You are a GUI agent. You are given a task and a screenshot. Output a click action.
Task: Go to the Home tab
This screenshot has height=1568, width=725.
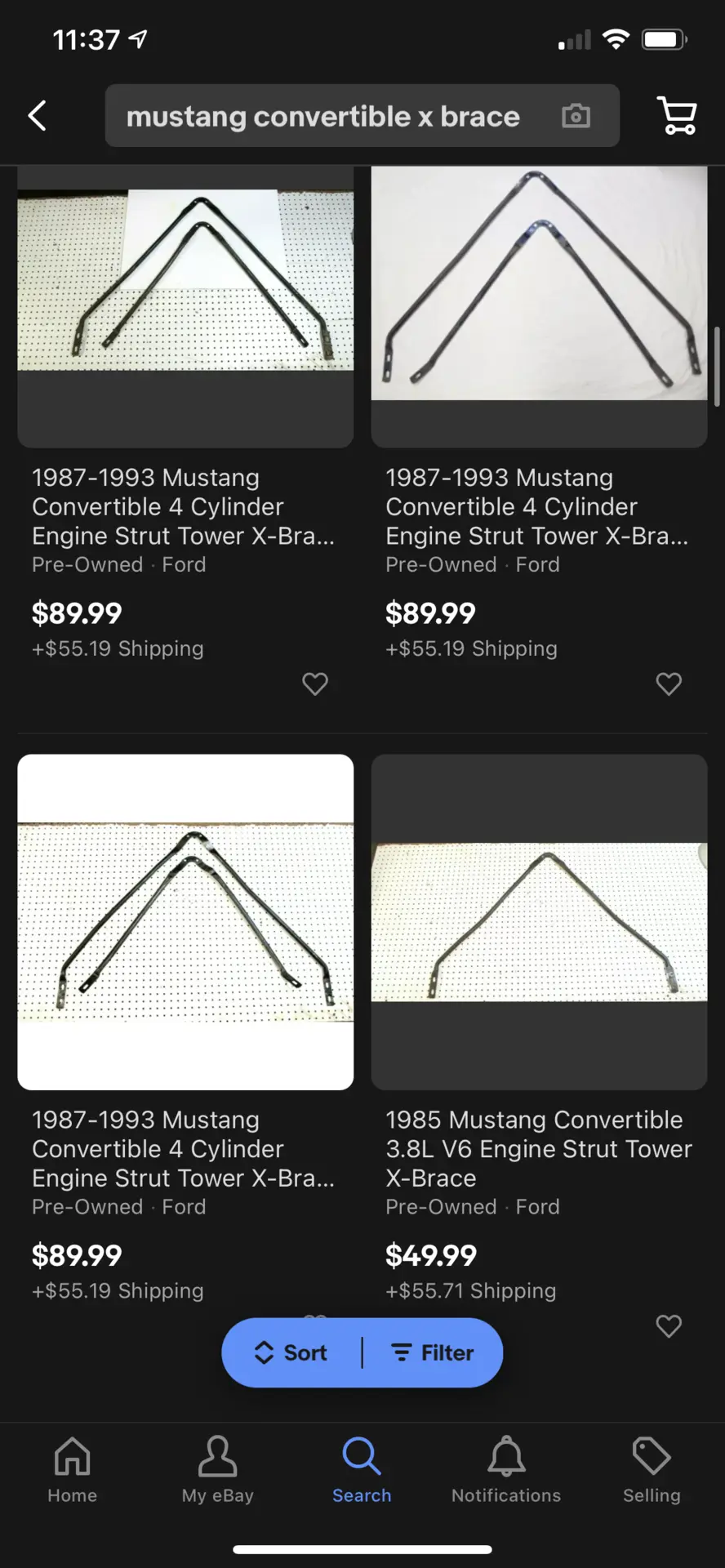tap(72, 1470)
